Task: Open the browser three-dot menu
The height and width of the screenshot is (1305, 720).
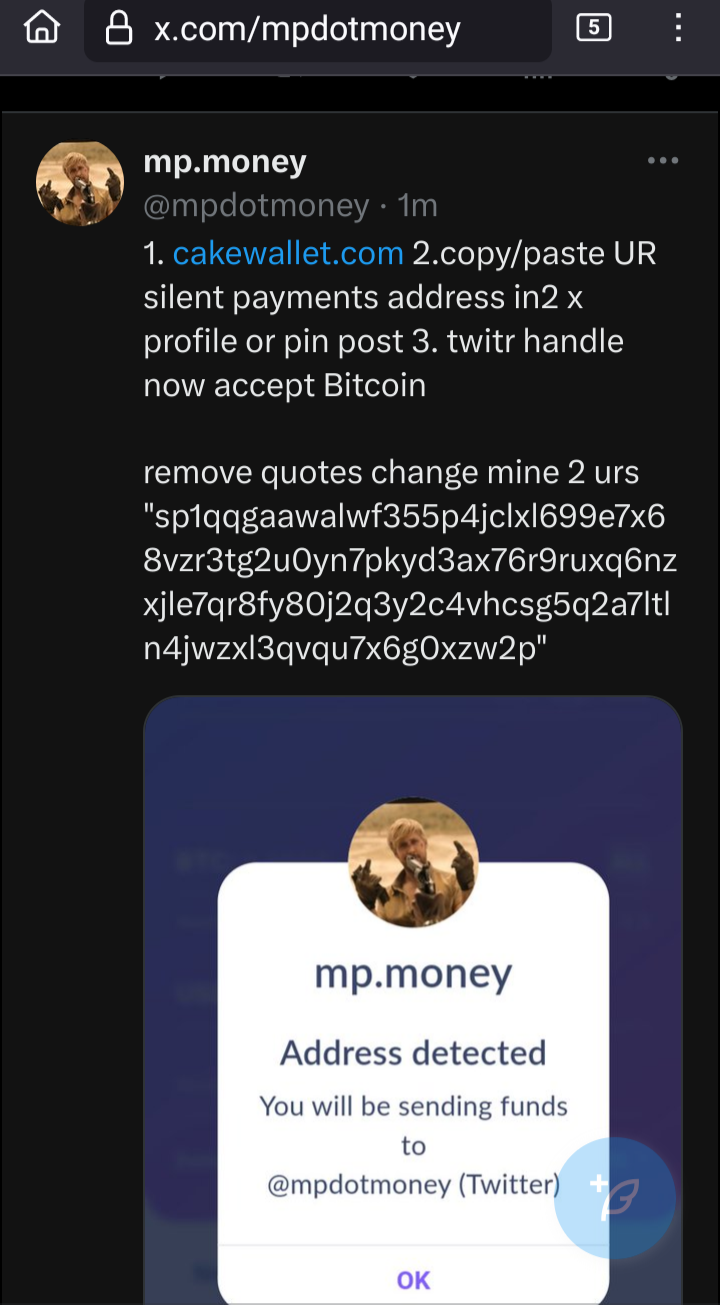Action: [679, 29]
